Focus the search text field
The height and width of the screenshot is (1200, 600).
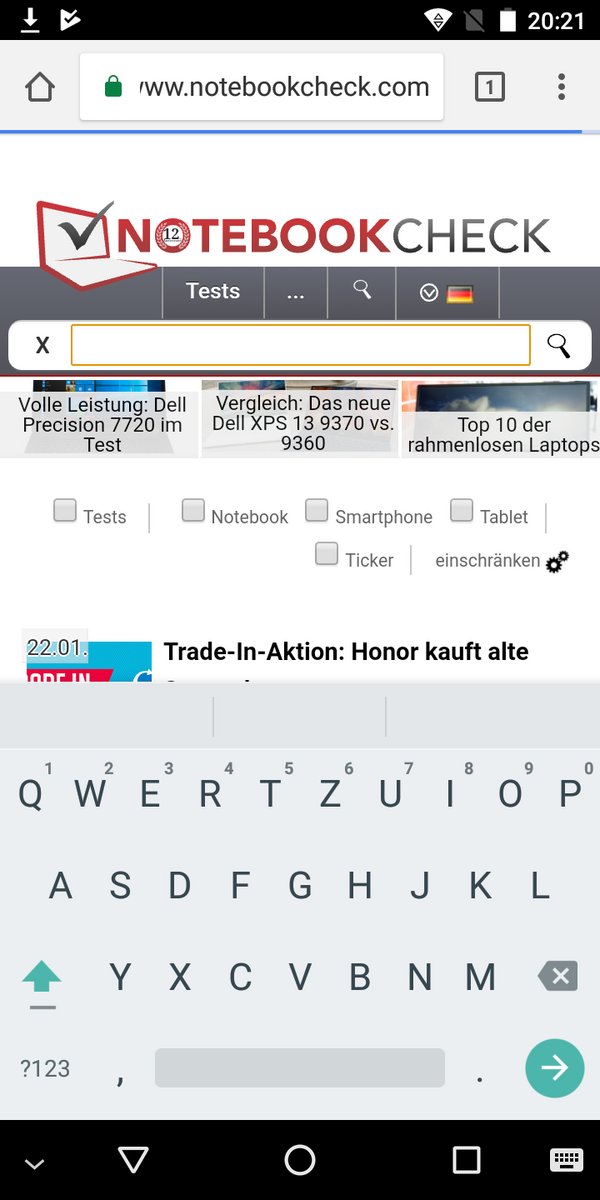[300, 346]
